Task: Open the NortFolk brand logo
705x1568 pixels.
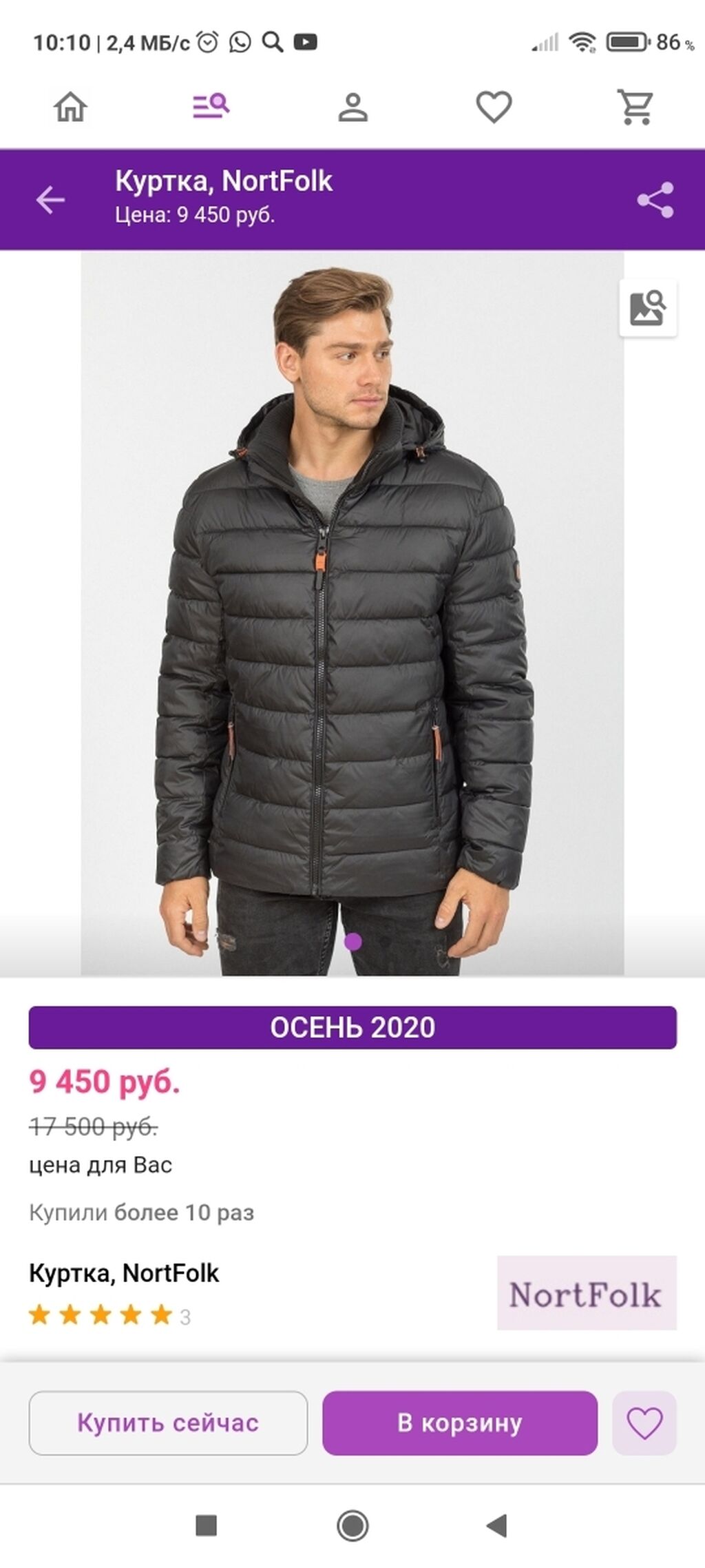Action: tap(587, 1292)
